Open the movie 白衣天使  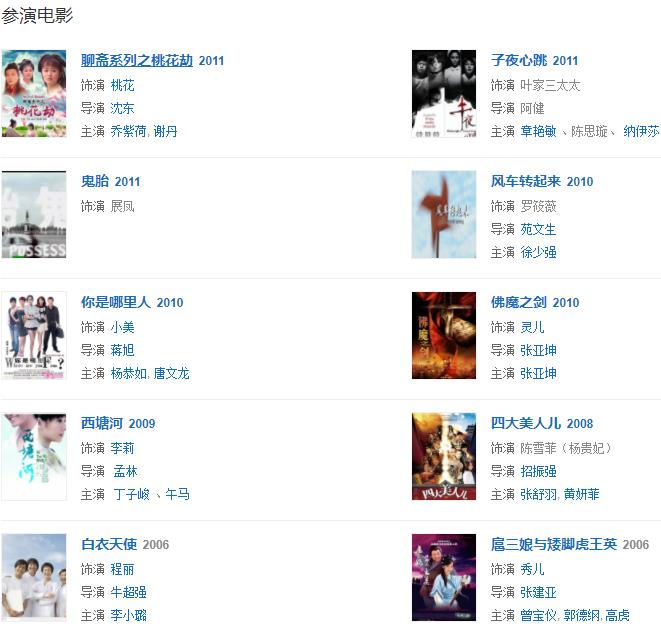click(x=109, y=545)
